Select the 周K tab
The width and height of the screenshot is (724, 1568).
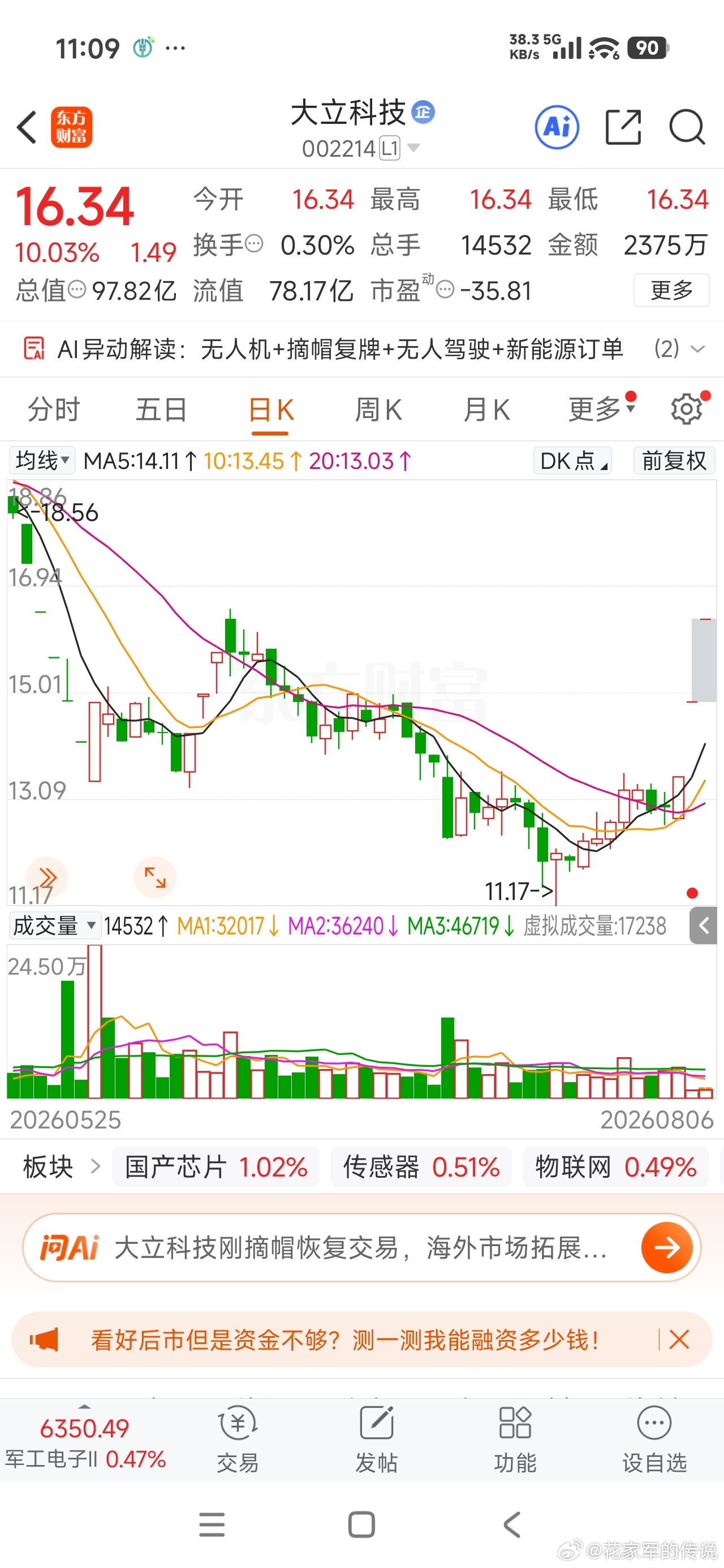(x=378, y=409)
